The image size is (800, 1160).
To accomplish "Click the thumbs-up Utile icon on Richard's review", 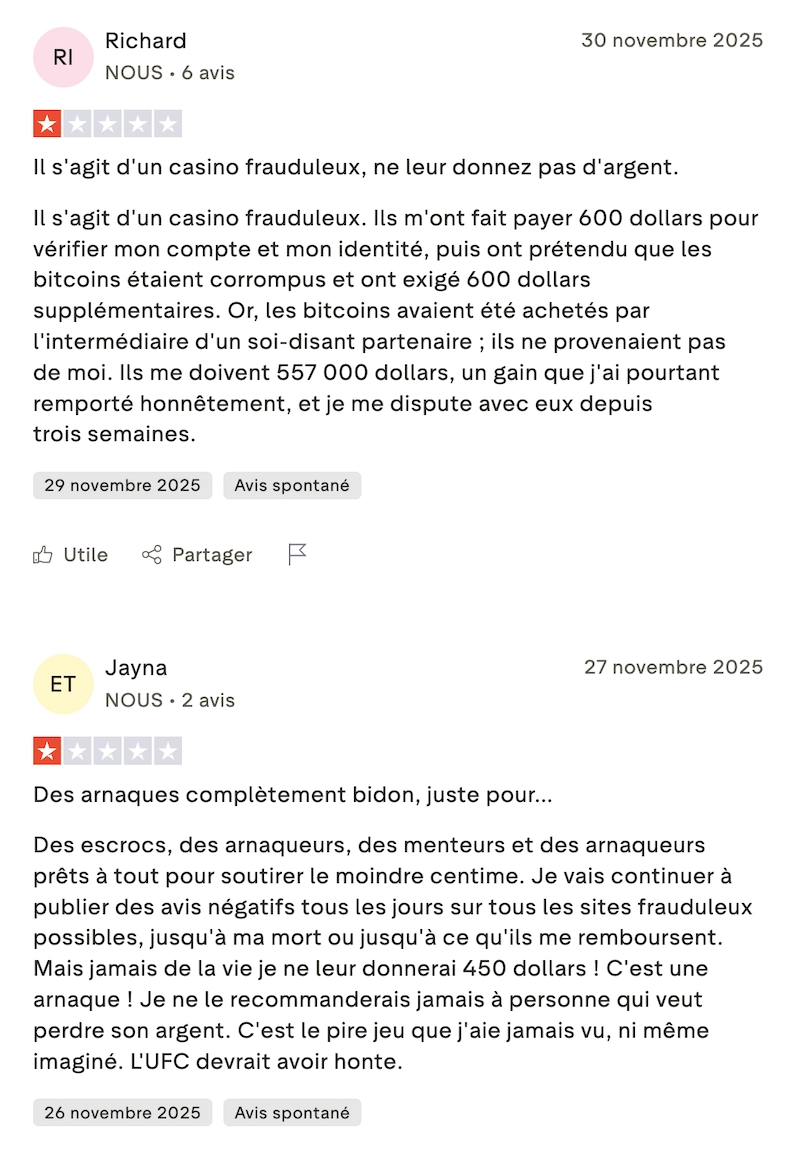I will (x=43, y=554).
